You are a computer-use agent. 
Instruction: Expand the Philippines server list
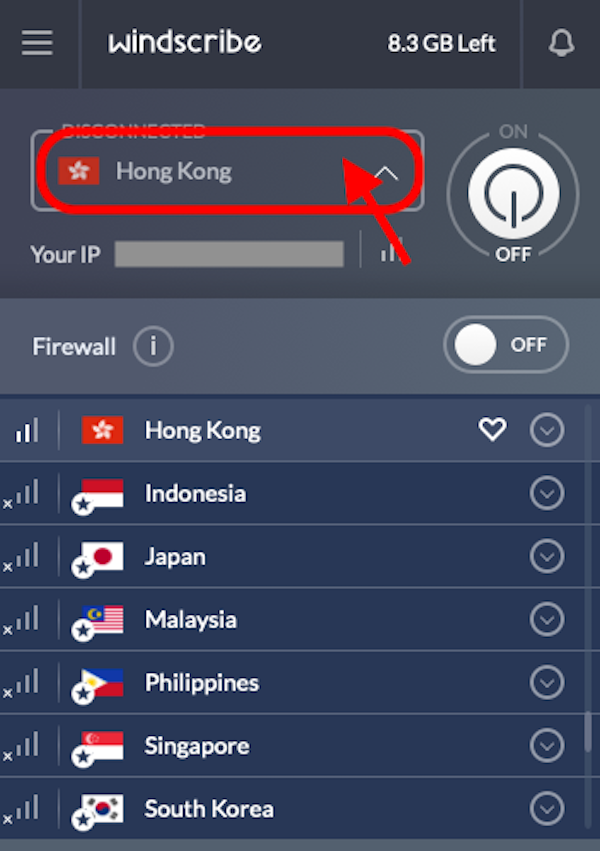point(547,683)
